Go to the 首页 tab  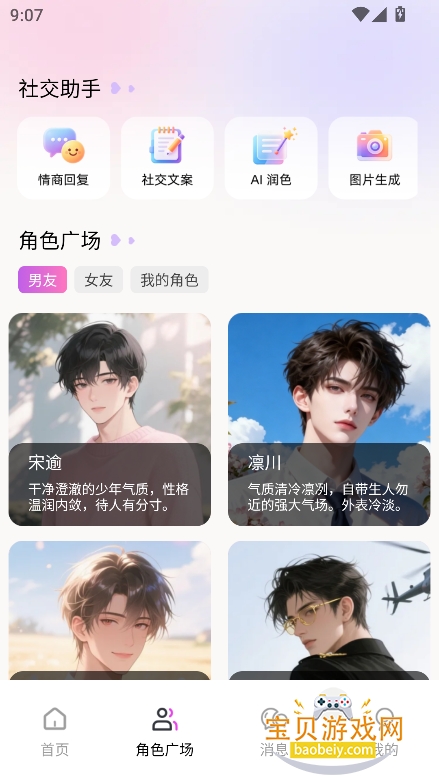tap(55, 731)
